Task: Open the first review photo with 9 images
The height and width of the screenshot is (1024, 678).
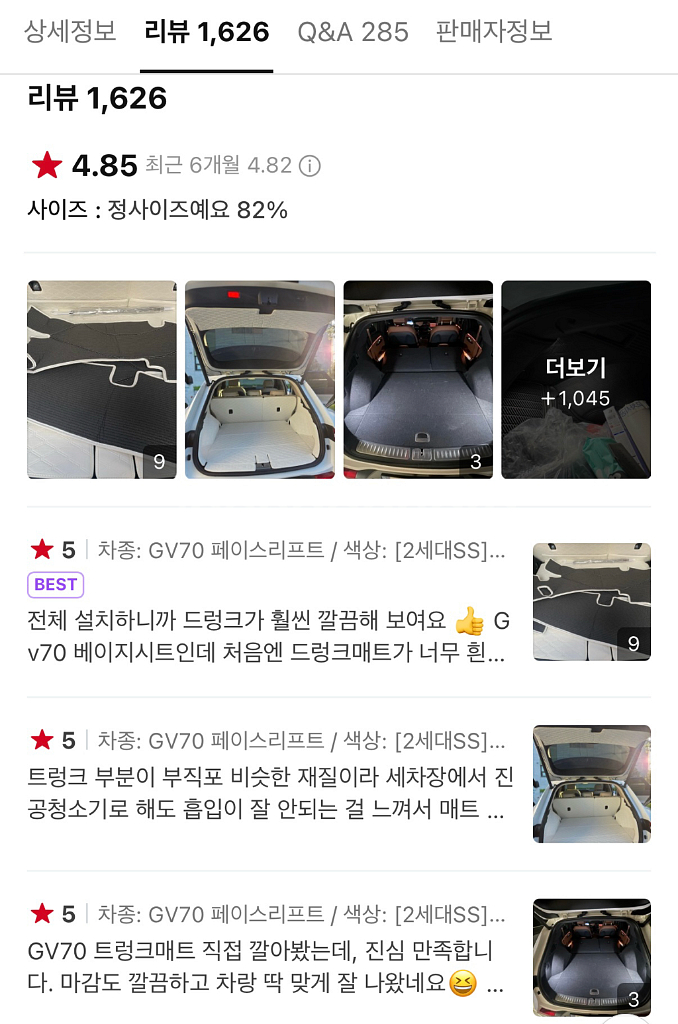Action: [x=102, y=379]
